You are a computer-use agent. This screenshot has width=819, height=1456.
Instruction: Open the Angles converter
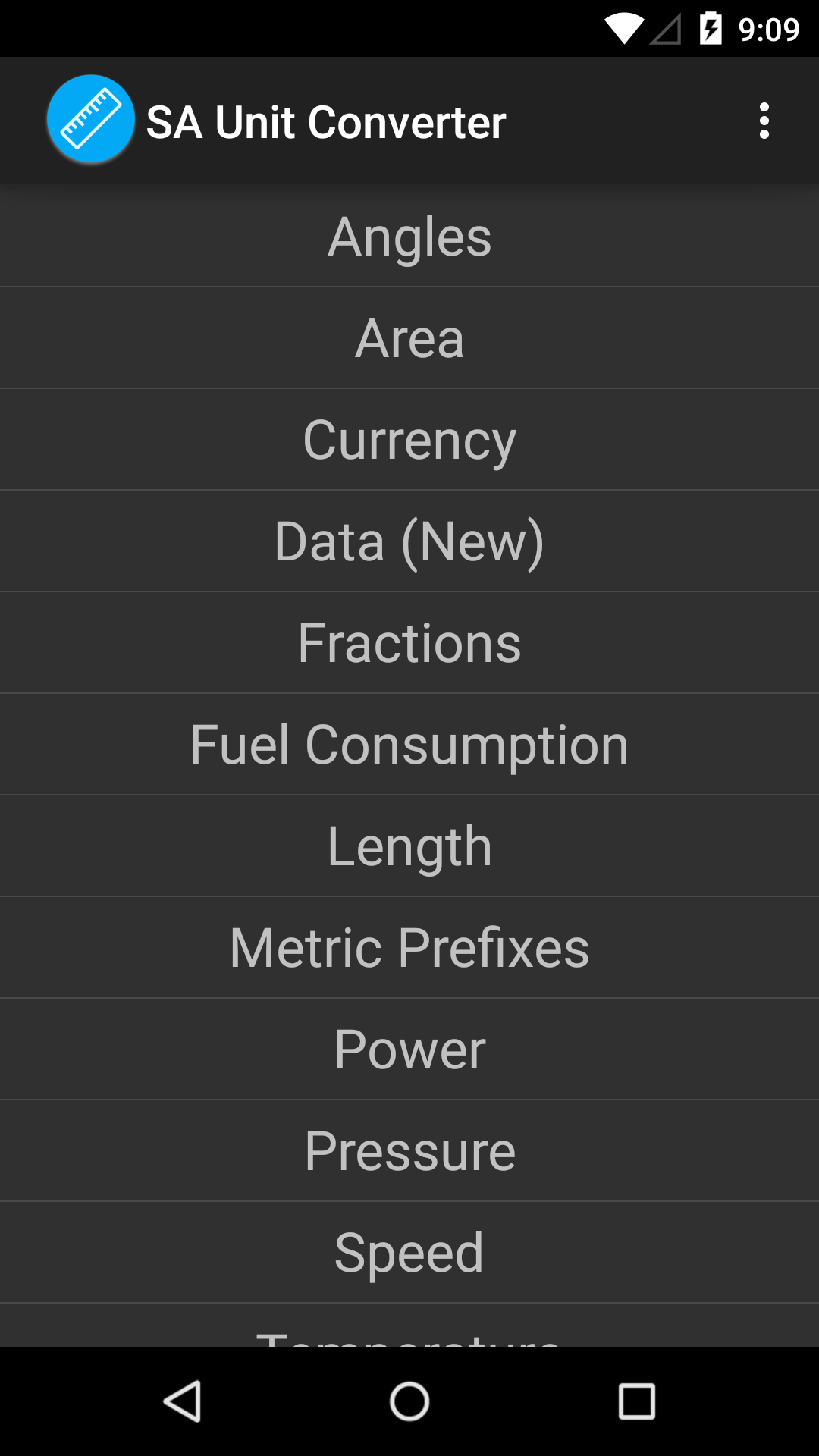click(x=409, y=236)
